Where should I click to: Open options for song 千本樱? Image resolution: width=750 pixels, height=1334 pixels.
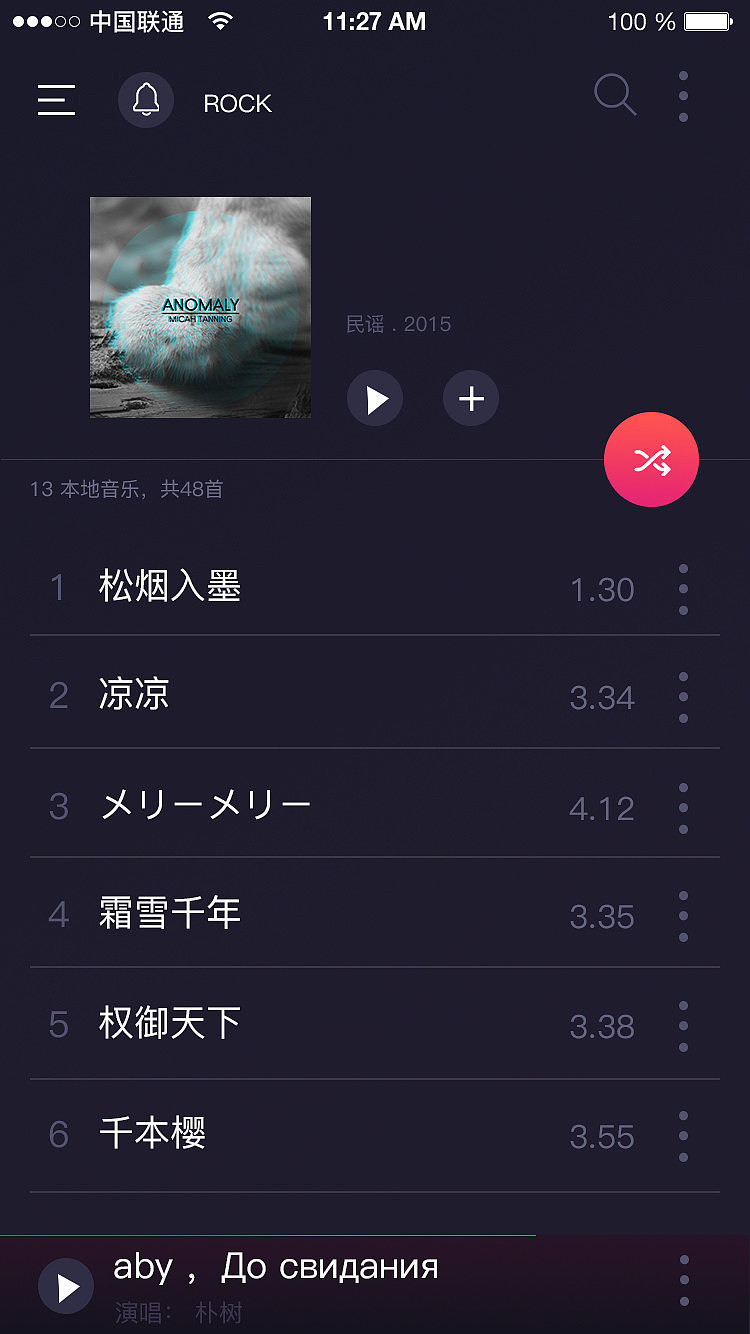tap(683, 1136)
